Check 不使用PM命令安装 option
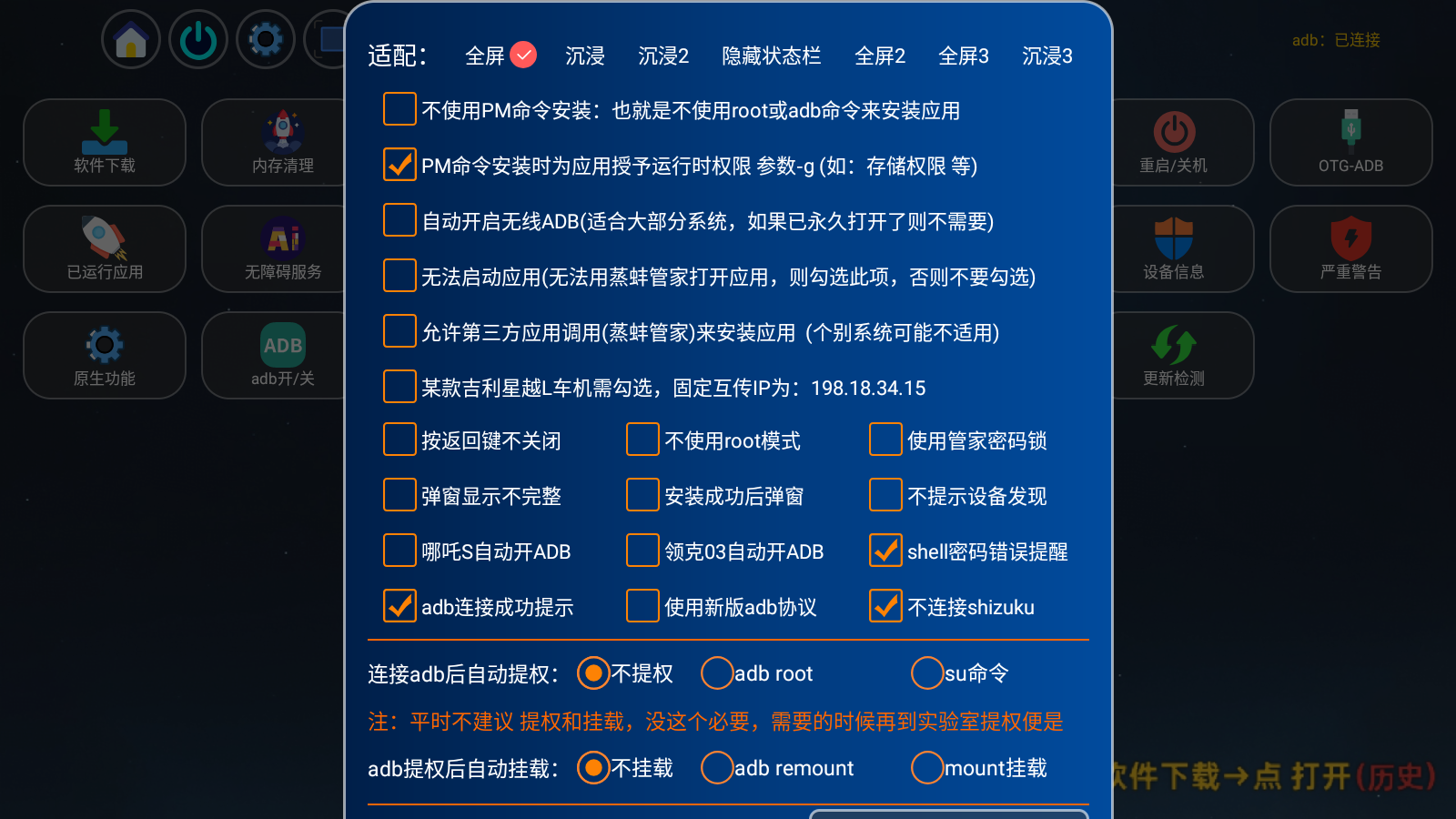Image resolution: width=1456 pixels, height=819 pixels. pos(399,108)
